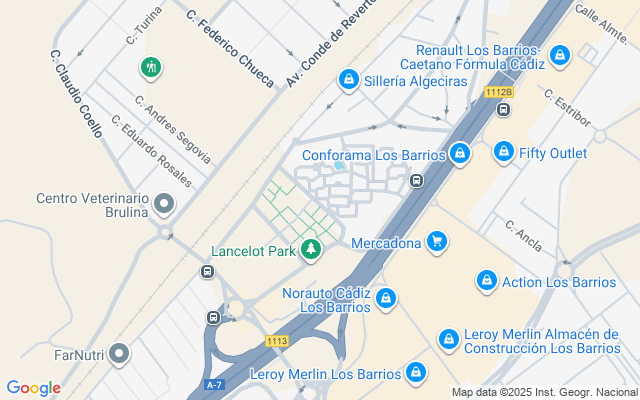The image size is (640, 400).
Task: Select Renault Los Barrios-Caetano Fórmula Cádiz pin
Action: (560, 55)
